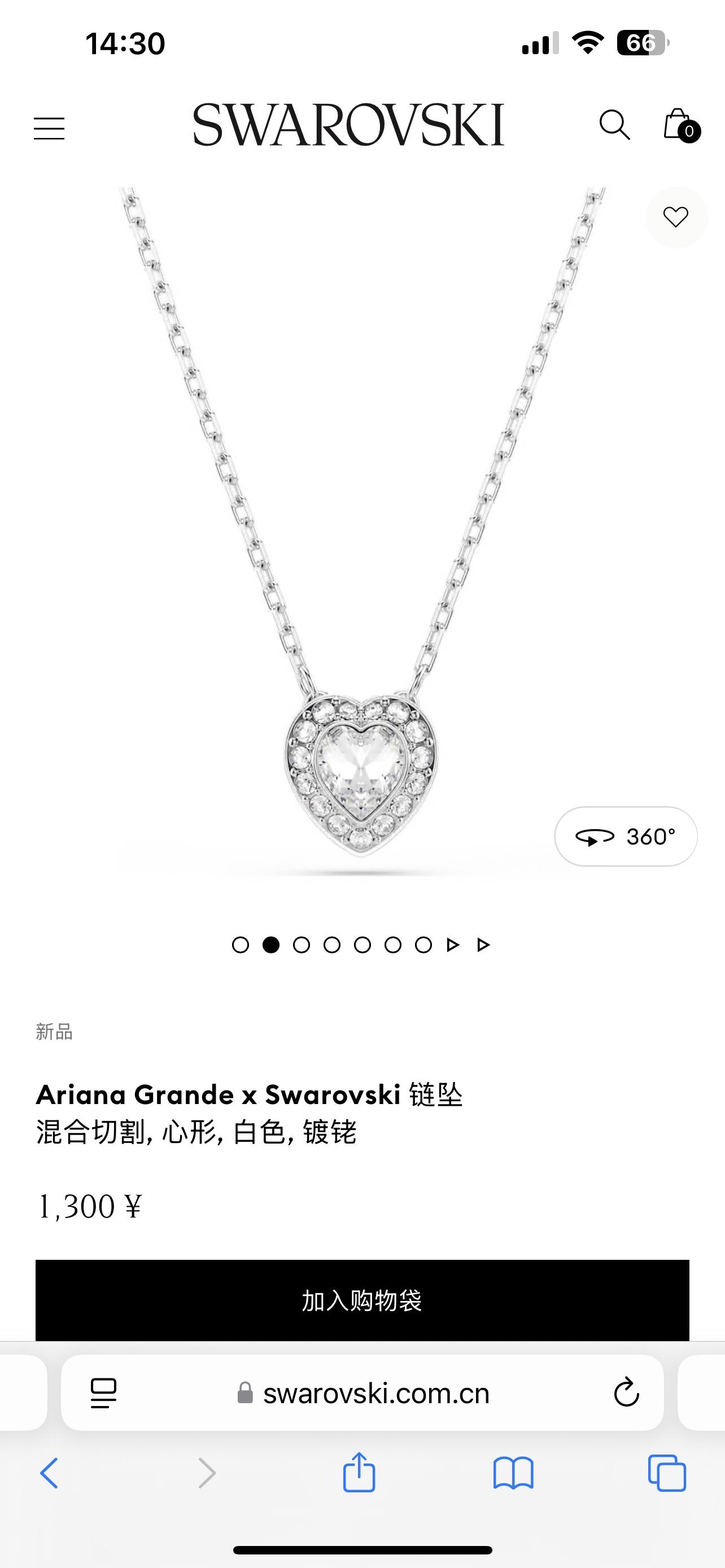Open Safari bookmarks
This screenshot has height=1568, width=725.
click(x=513, y=1474)
